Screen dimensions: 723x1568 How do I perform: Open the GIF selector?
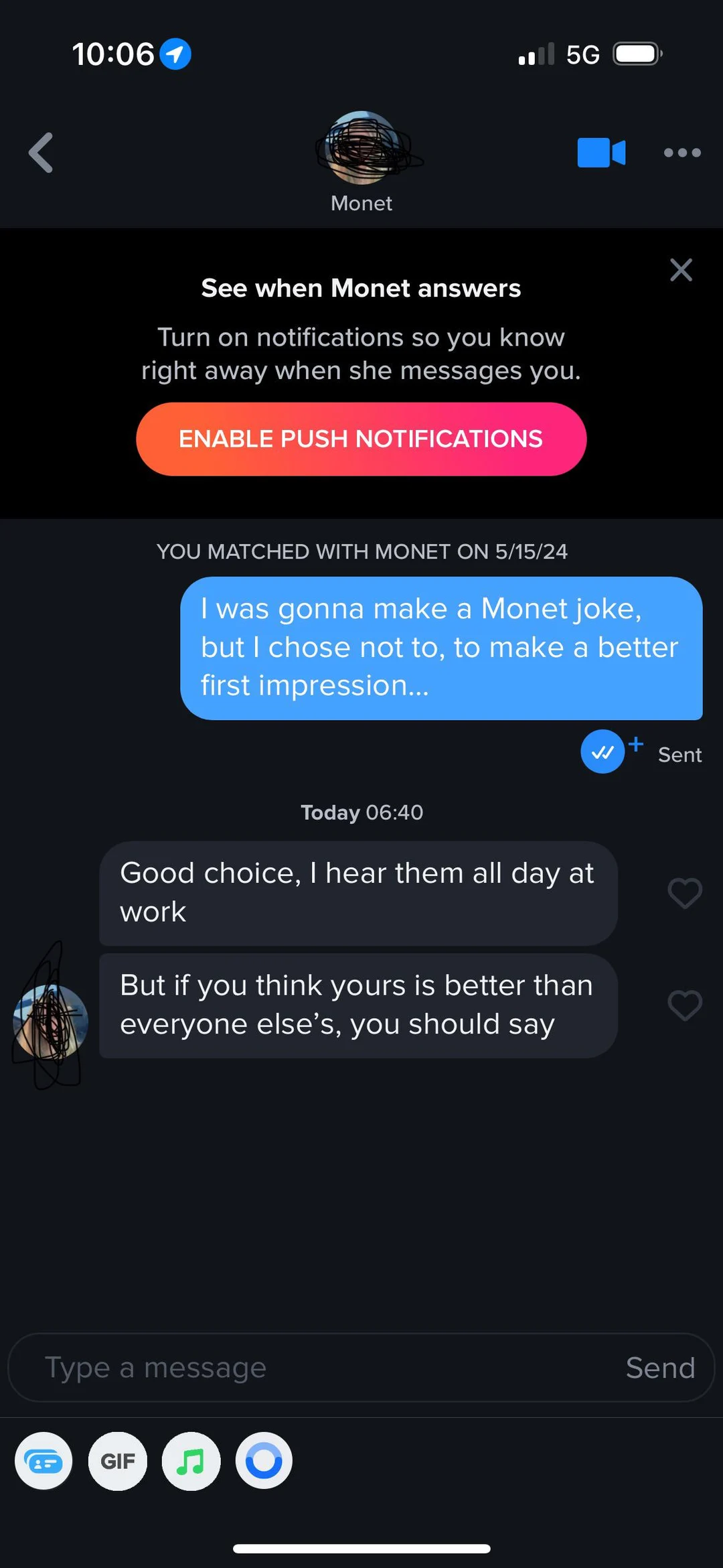117,1462
